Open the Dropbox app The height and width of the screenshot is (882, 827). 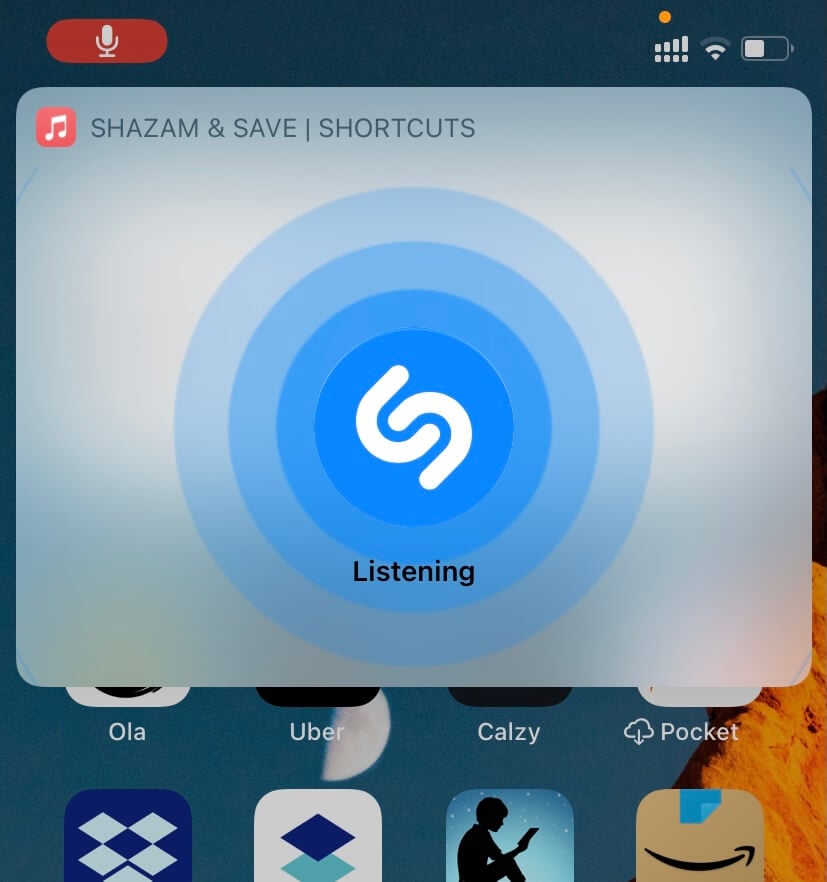(127, 836)
